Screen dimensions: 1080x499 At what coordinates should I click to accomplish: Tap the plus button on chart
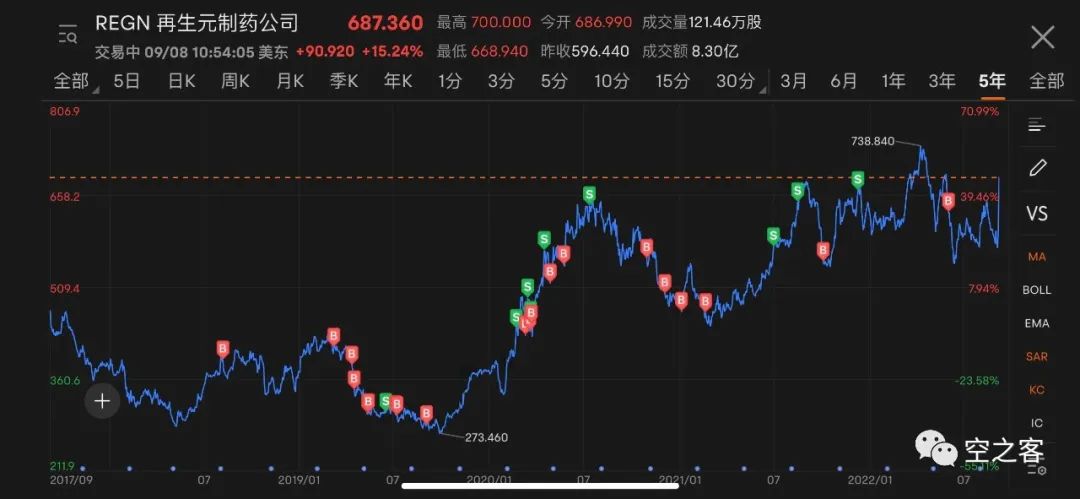point(102,401)
